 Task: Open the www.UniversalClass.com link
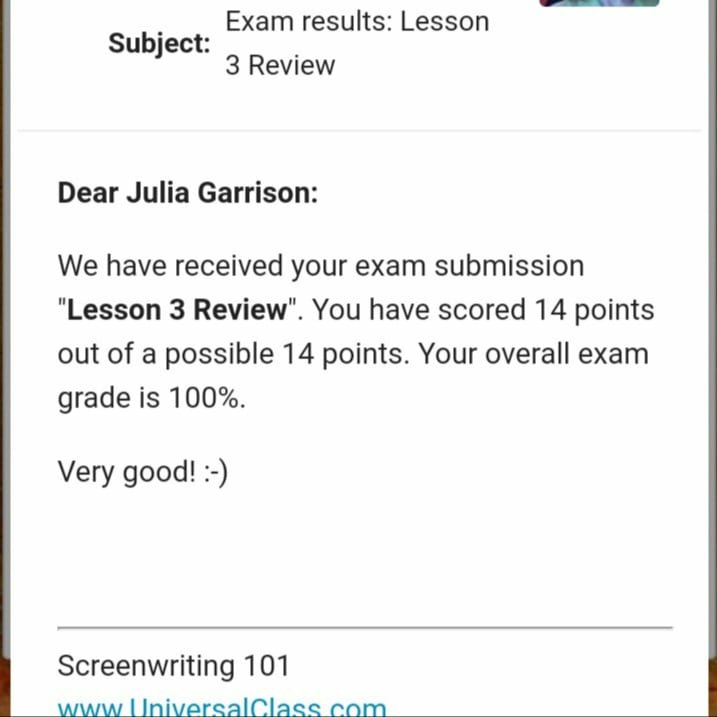pos(221,707)
